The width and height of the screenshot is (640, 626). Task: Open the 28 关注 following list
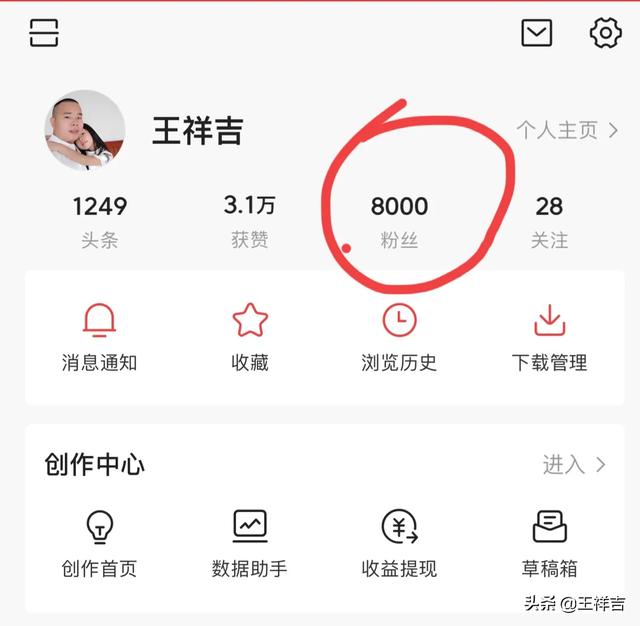point(549,220)
